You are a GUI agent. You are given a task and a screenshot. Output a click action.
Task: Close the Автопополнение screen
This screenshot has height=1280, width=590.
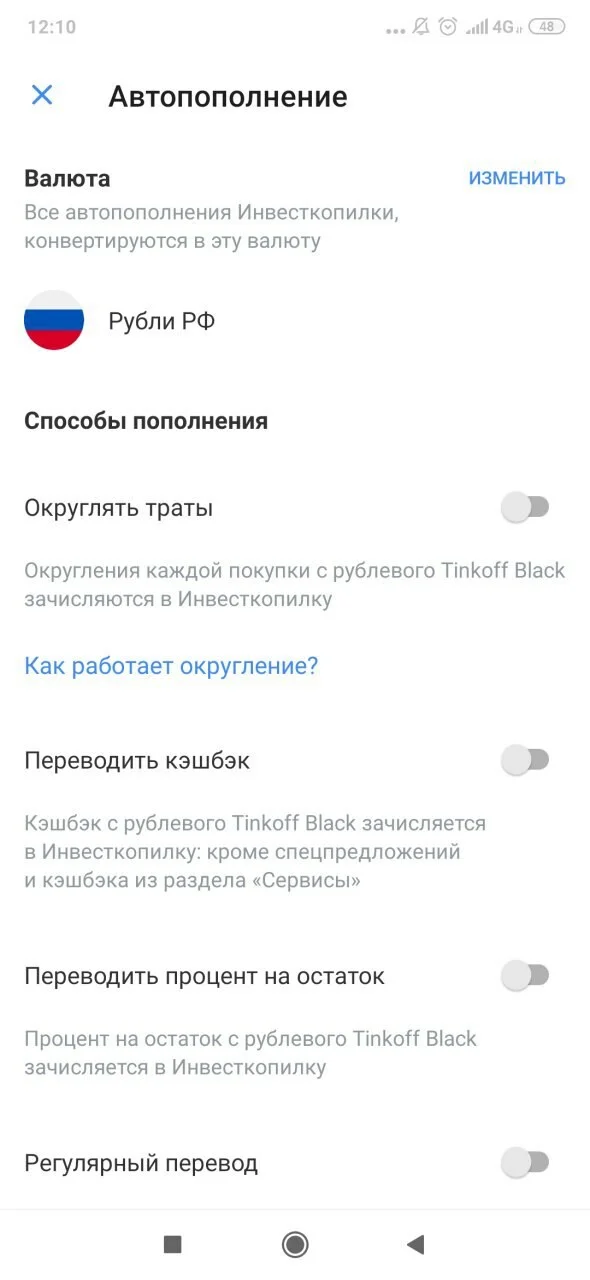[x=41, y=95]
